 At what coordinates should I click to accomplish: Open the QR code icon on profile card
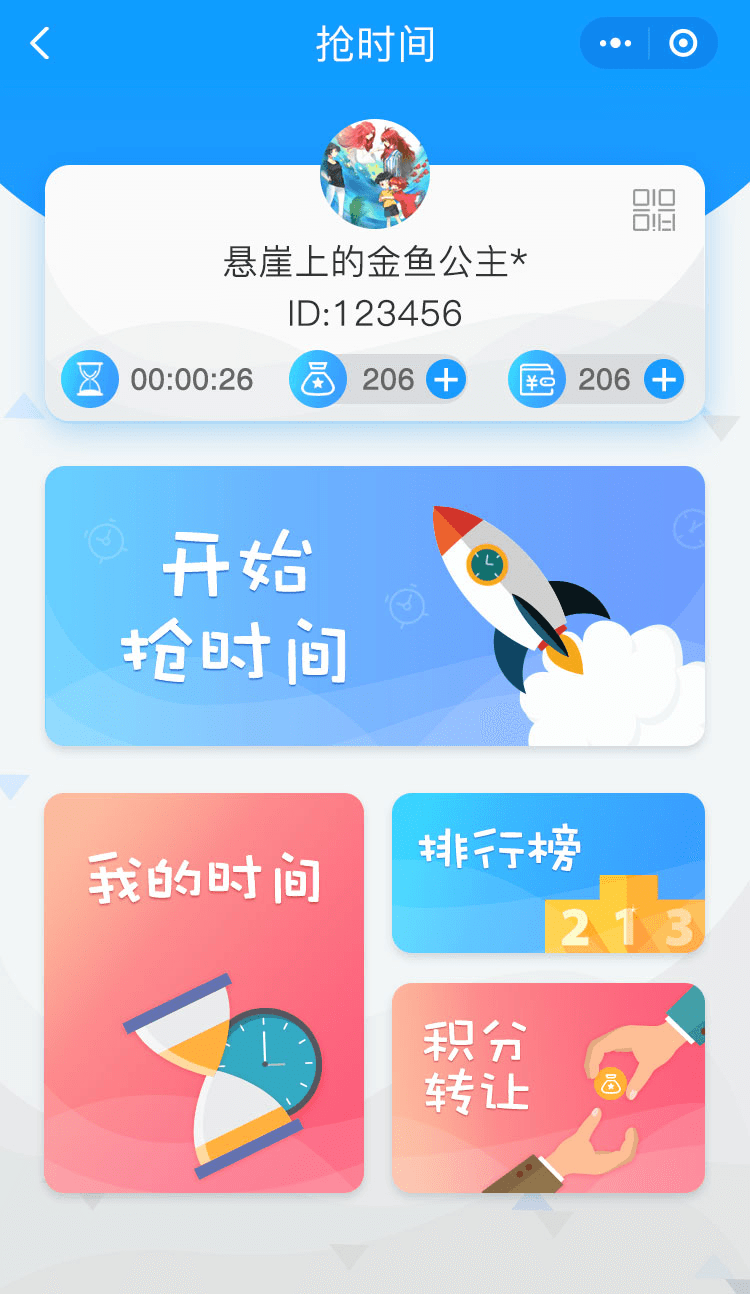[654, 210]
